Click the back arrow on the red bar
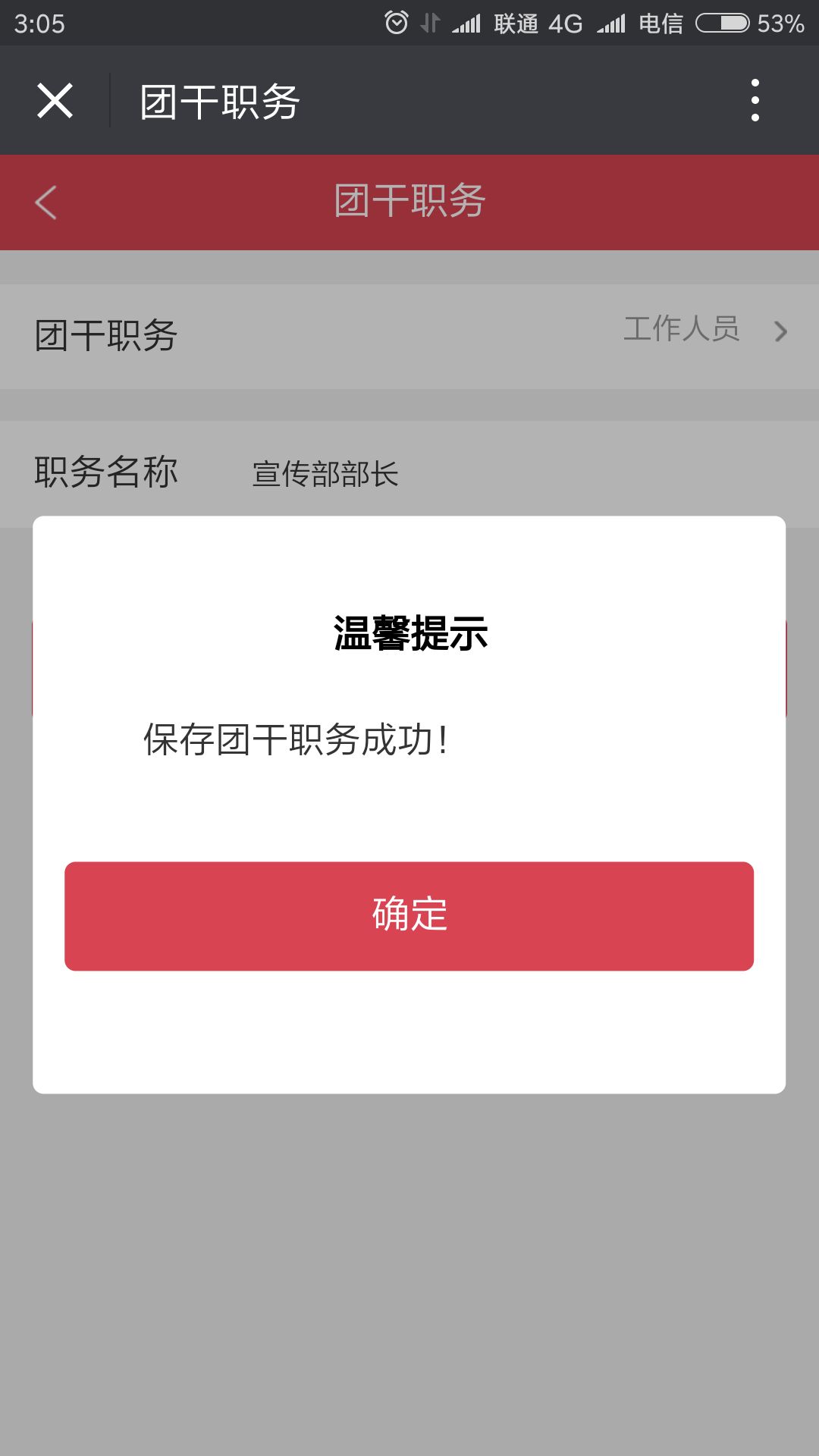The image size is (819, 1456). (44, 202)
